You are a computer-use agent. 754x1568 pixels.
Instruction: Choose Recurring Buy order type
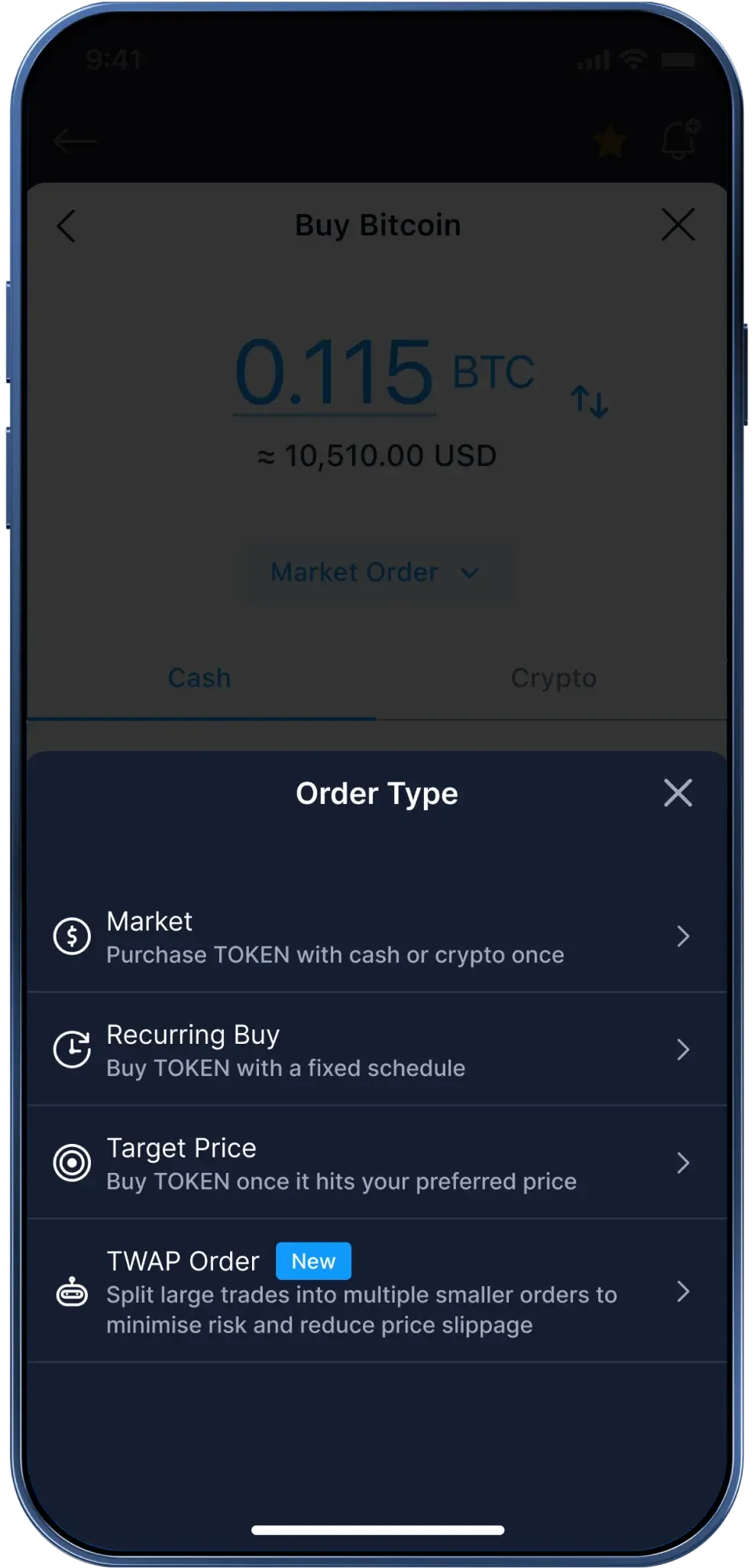click(376, 1050)
